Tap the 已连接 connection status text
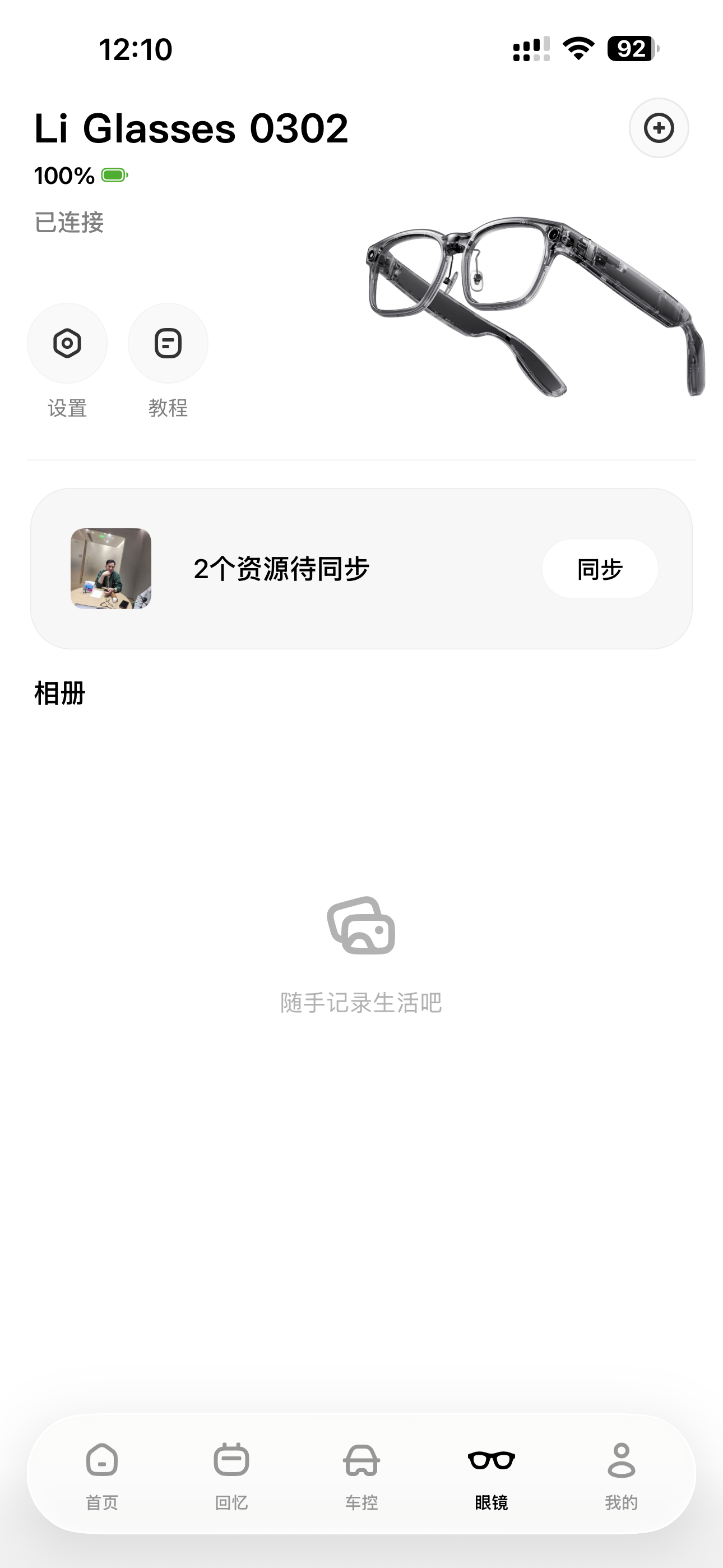 click(x=69, y=223)
